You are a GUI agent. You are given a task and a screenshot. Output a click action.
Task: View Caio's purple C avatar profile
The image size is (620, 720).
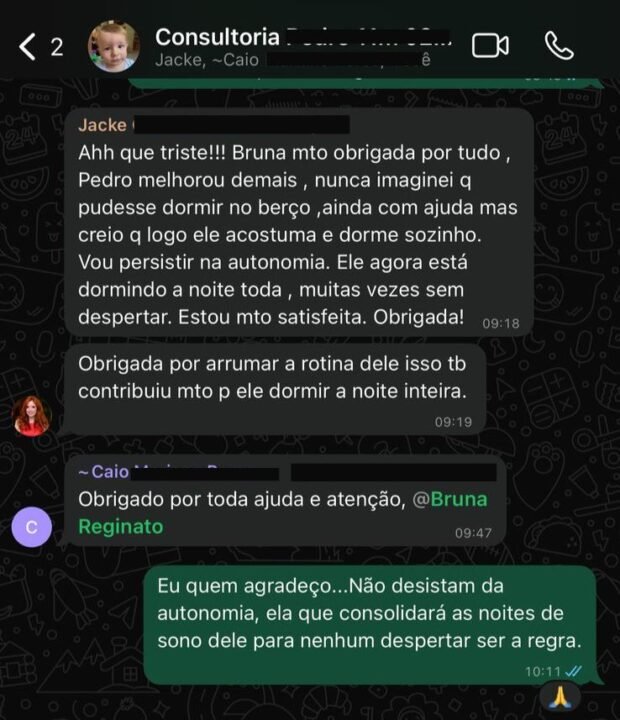pyautogui.click(x=31, y=528)
